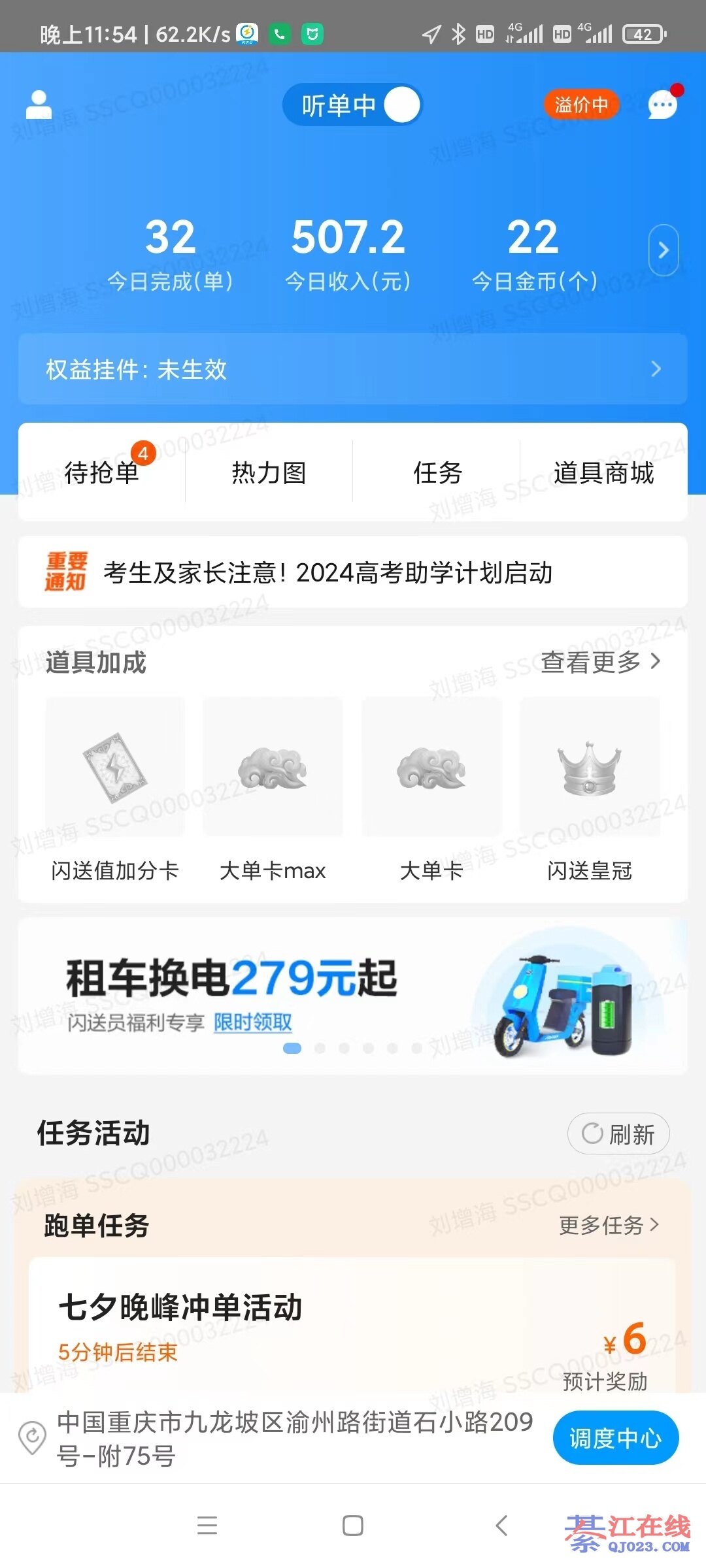The width and height of the screenshot is (706, 1568).
Task: Open the messages chat bubble icon
Action: point(663,105)
